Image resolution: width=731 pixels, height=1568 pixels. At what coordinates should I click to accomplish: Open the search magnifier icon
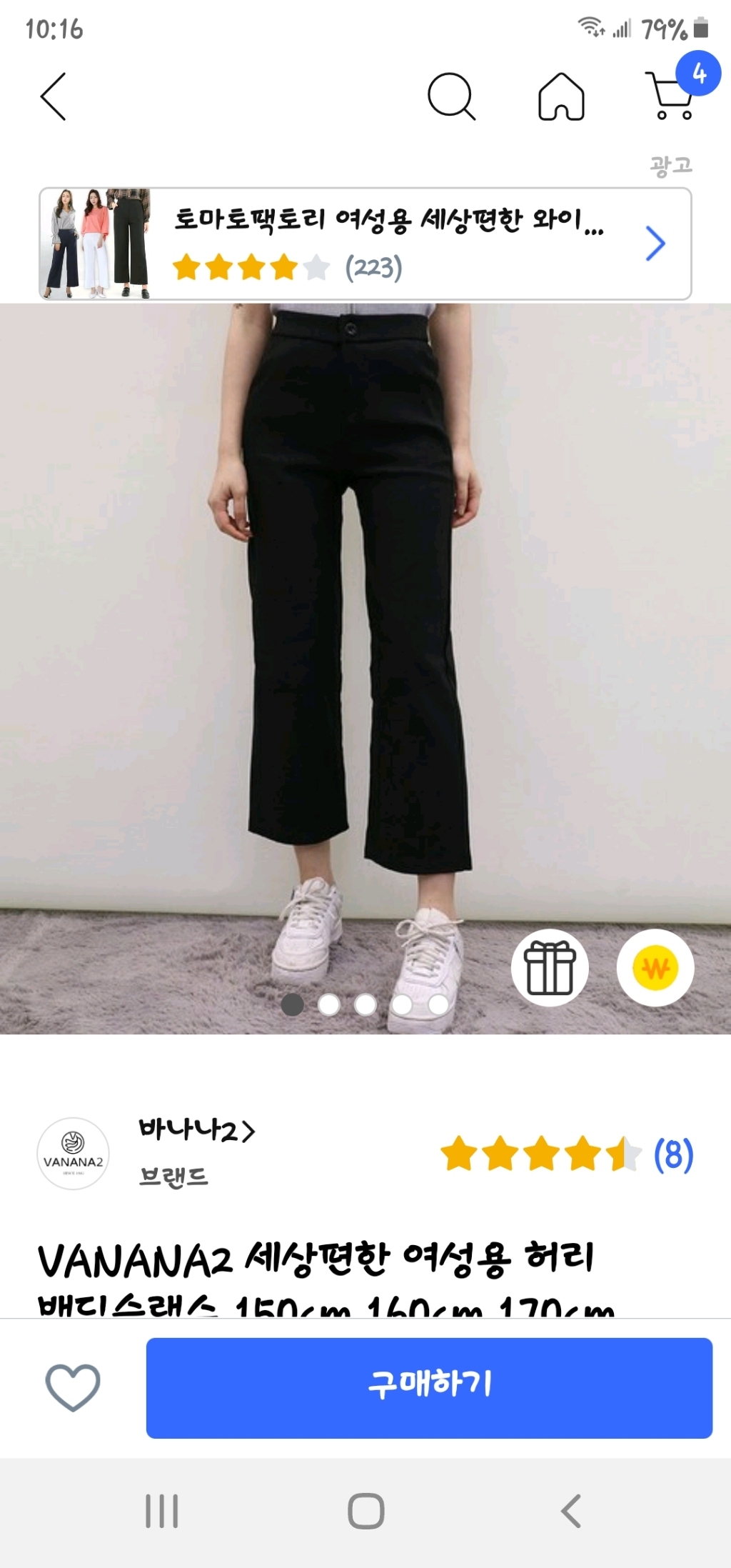coord(451,96)
